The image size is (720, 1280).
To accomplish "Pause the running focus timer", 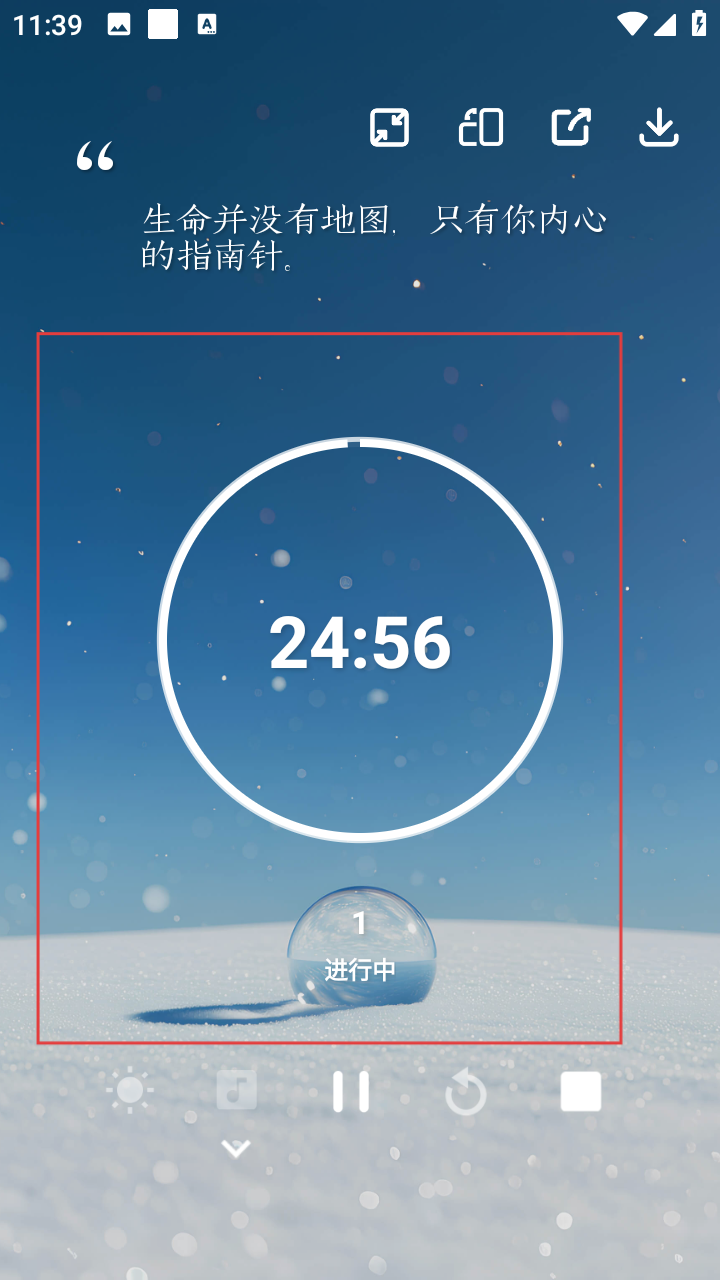I will 351,1091.
